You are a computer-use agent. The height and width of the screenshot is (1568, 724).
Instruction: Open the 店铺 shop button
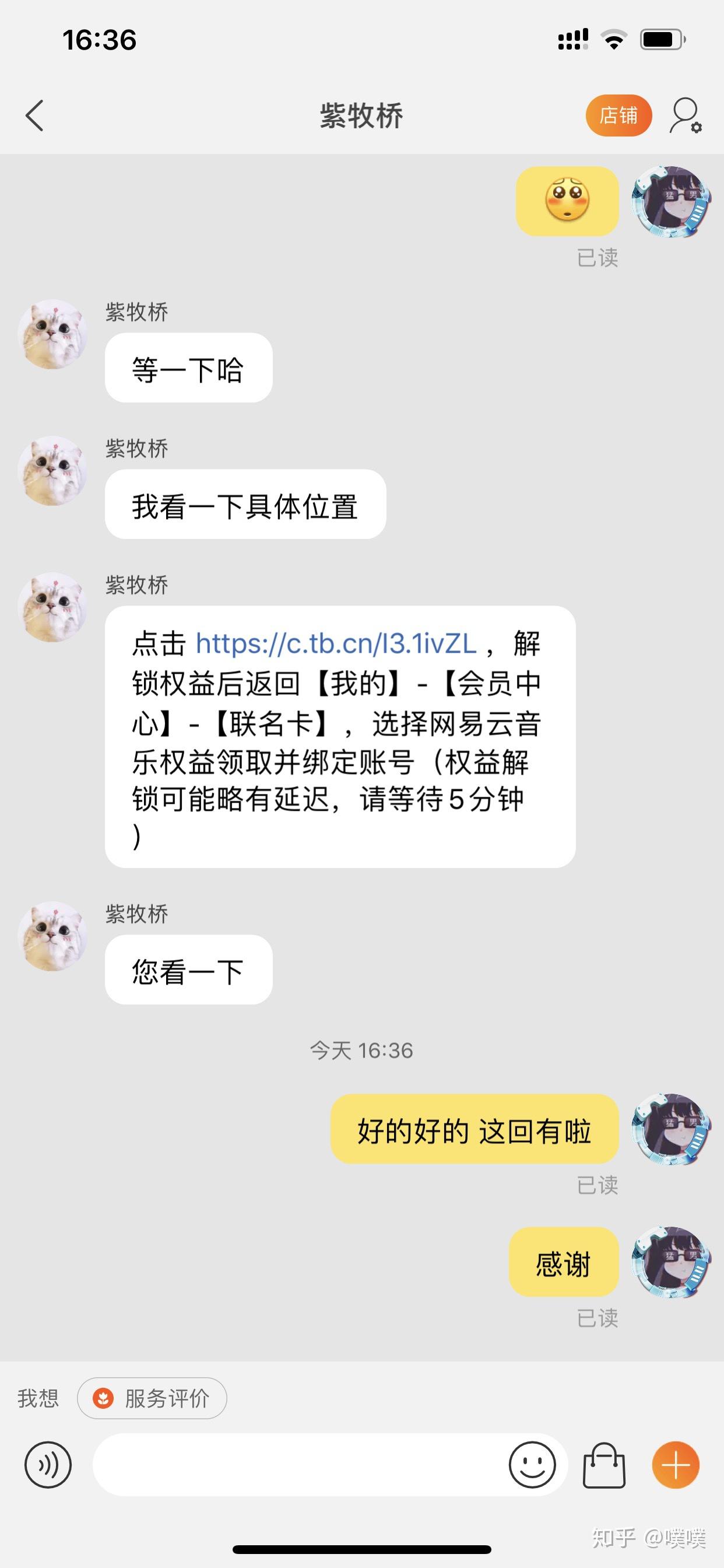[x=618, y=116]
